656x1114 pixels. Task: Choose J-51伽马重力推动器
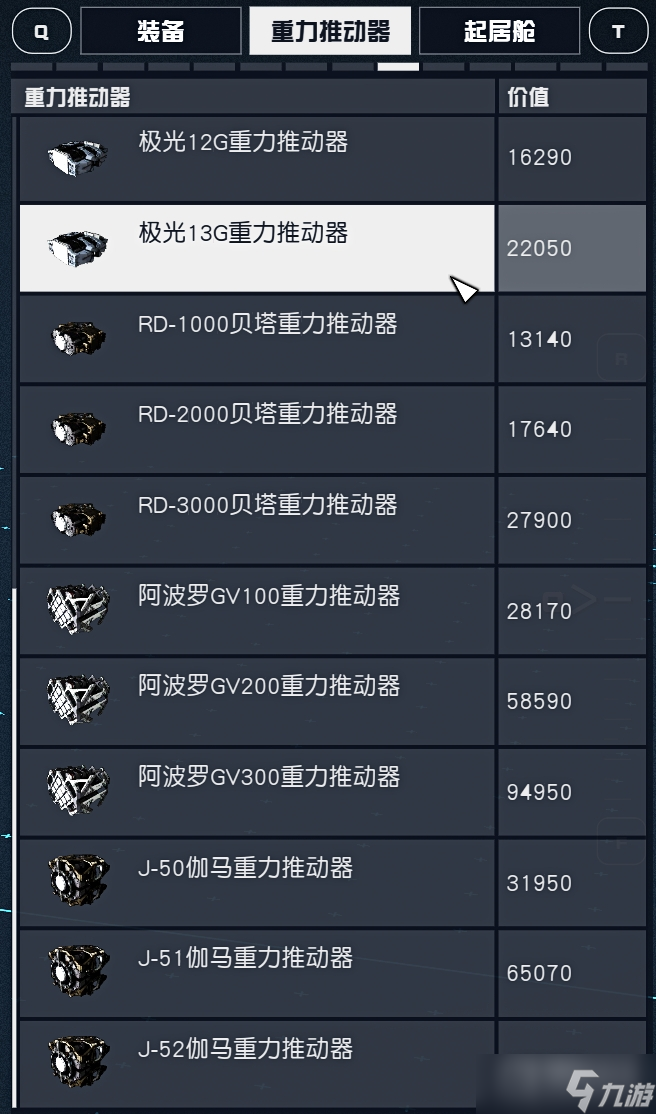pyautogui.click(x=257, y=973)
